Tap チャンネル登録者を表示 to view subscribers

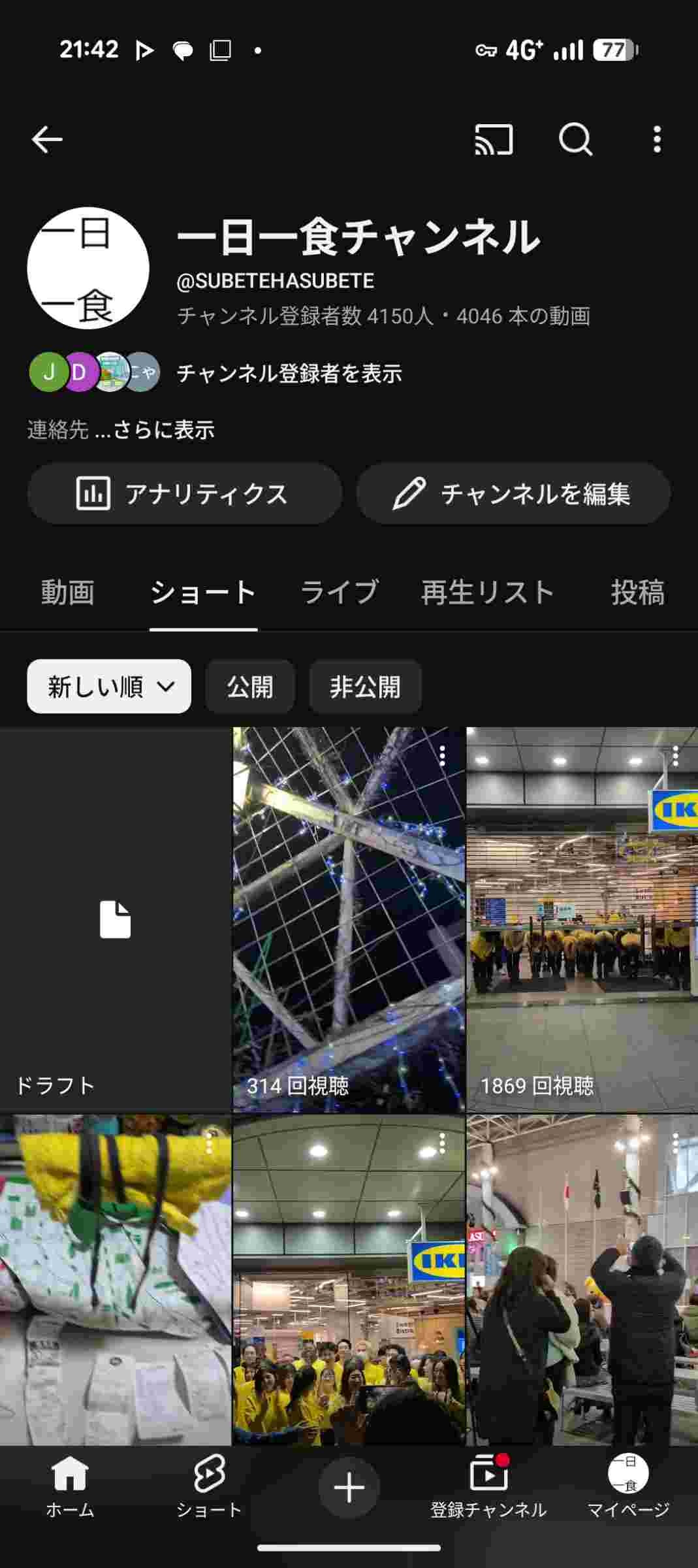tap(289, 373)
